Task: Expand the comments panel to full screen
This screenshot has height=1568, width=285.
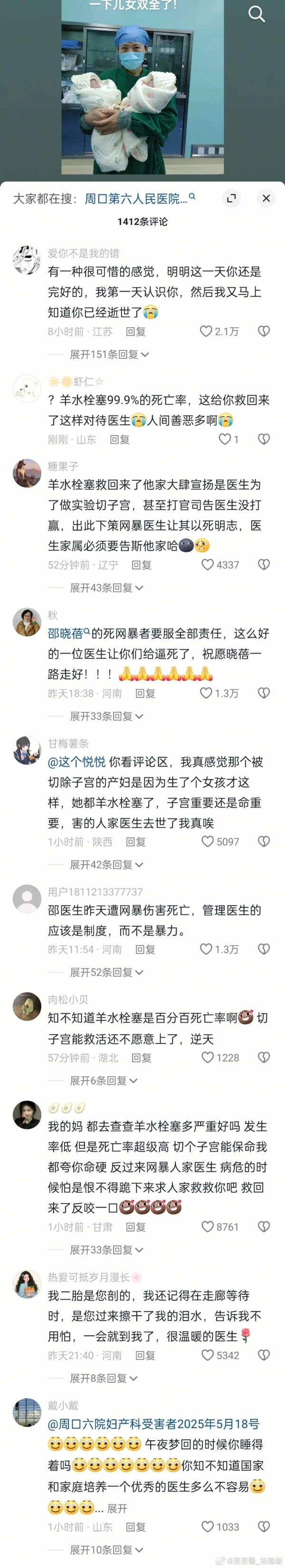Action: pyautogui.click(x=231, y=198)
